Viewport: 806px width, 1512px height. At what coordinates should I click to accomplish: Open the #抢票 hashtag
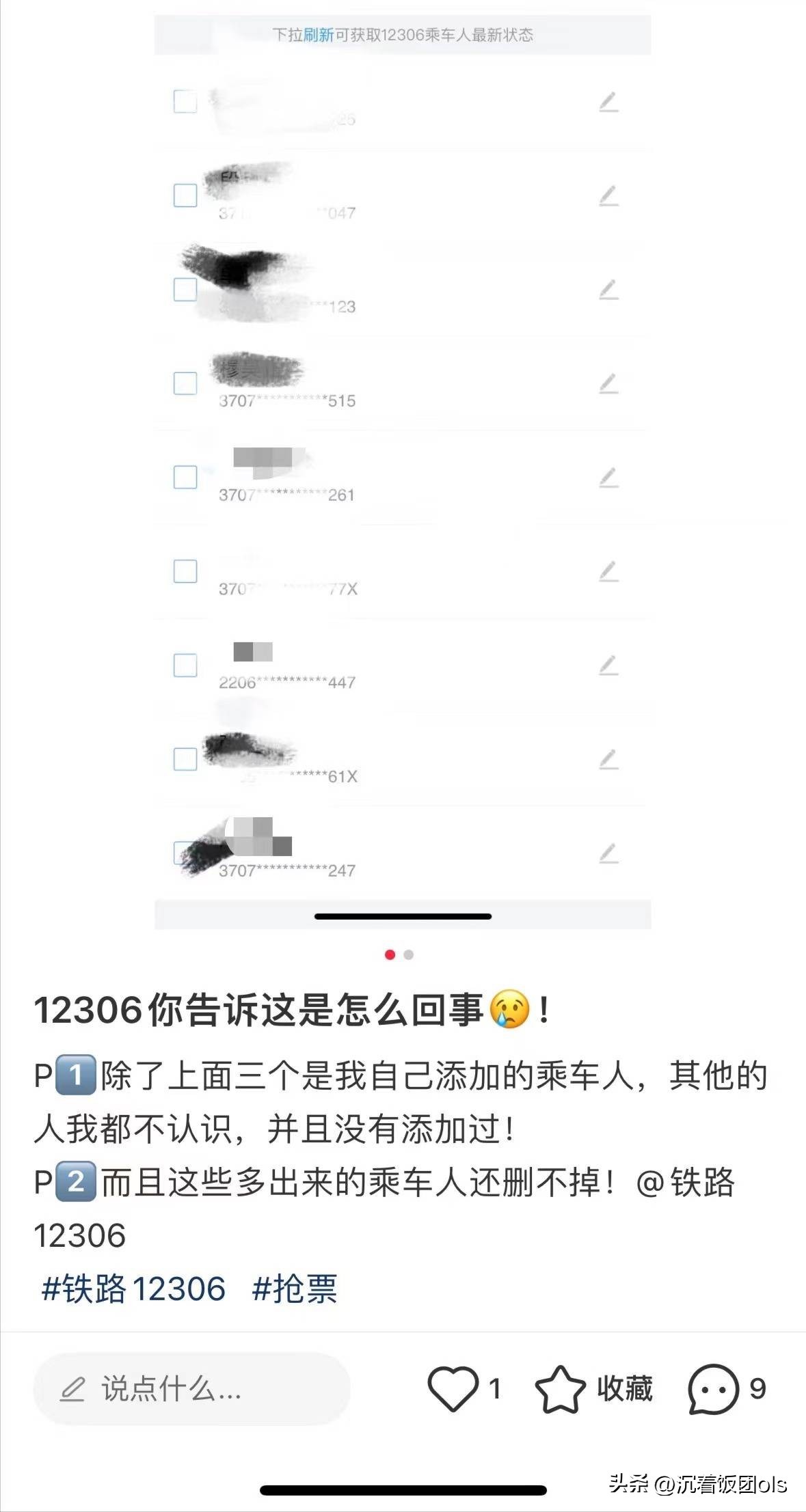tap(295, 1289)
